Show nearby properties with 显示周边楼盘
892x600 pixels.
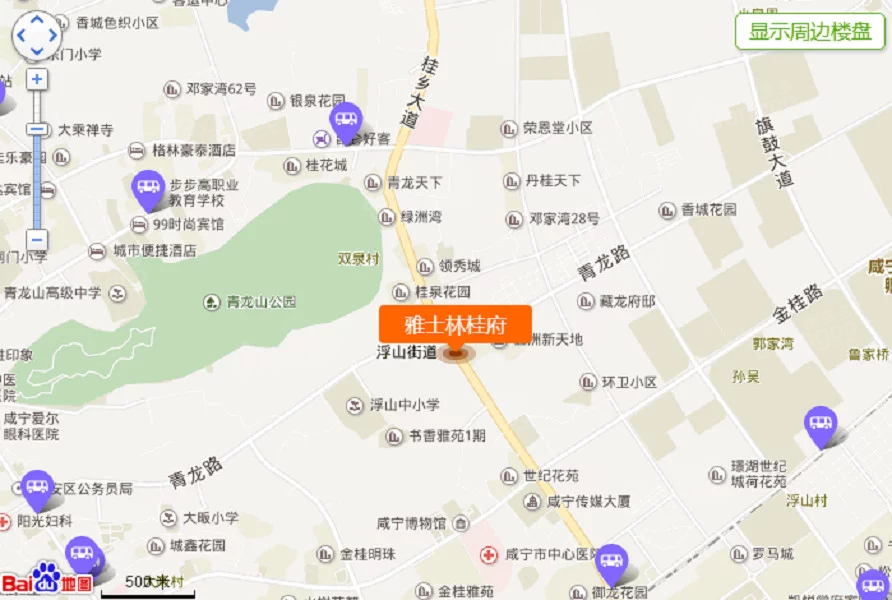[x=810, y=31]
